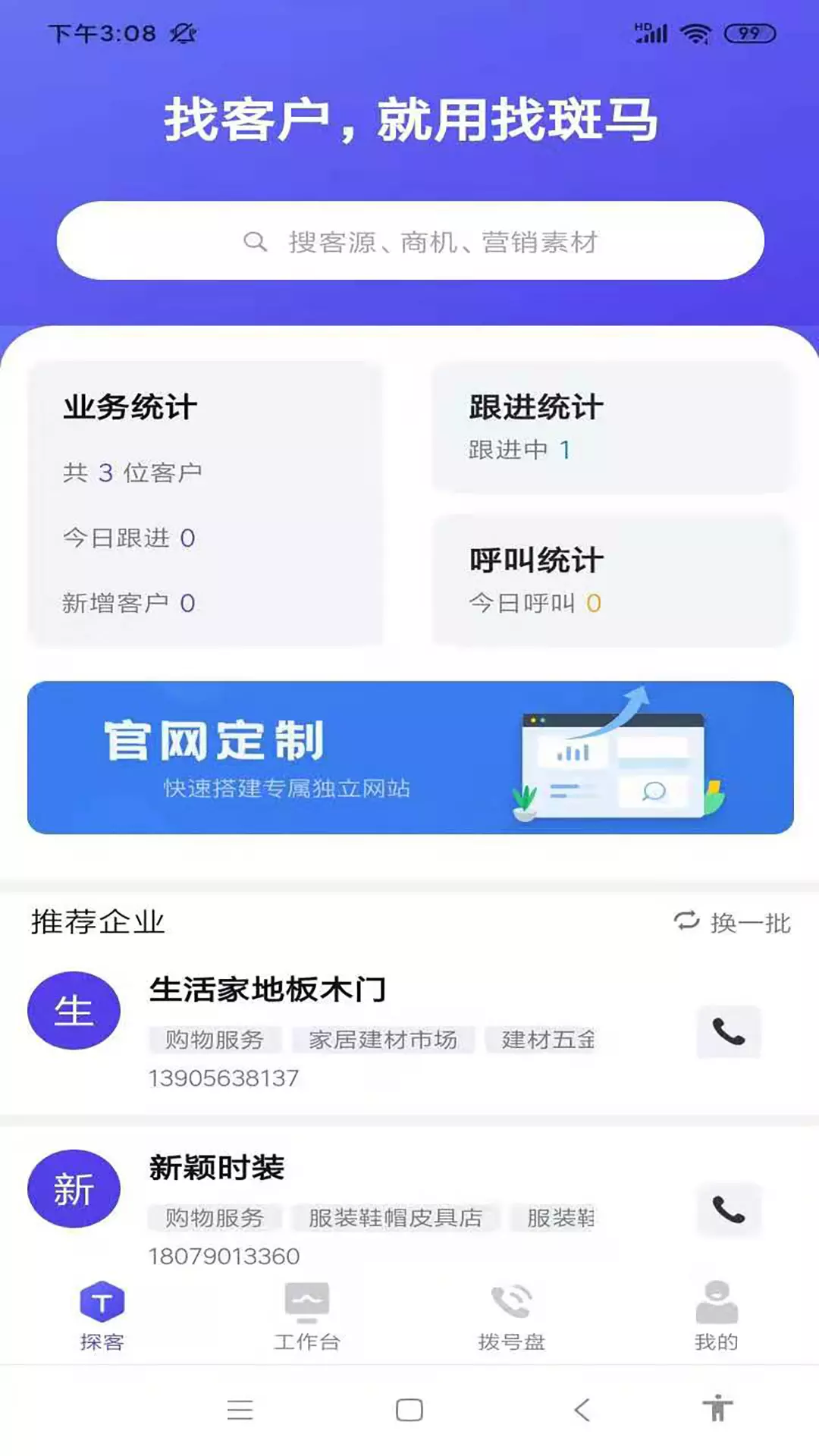Open the 跟进统计 card

[613, 427]
